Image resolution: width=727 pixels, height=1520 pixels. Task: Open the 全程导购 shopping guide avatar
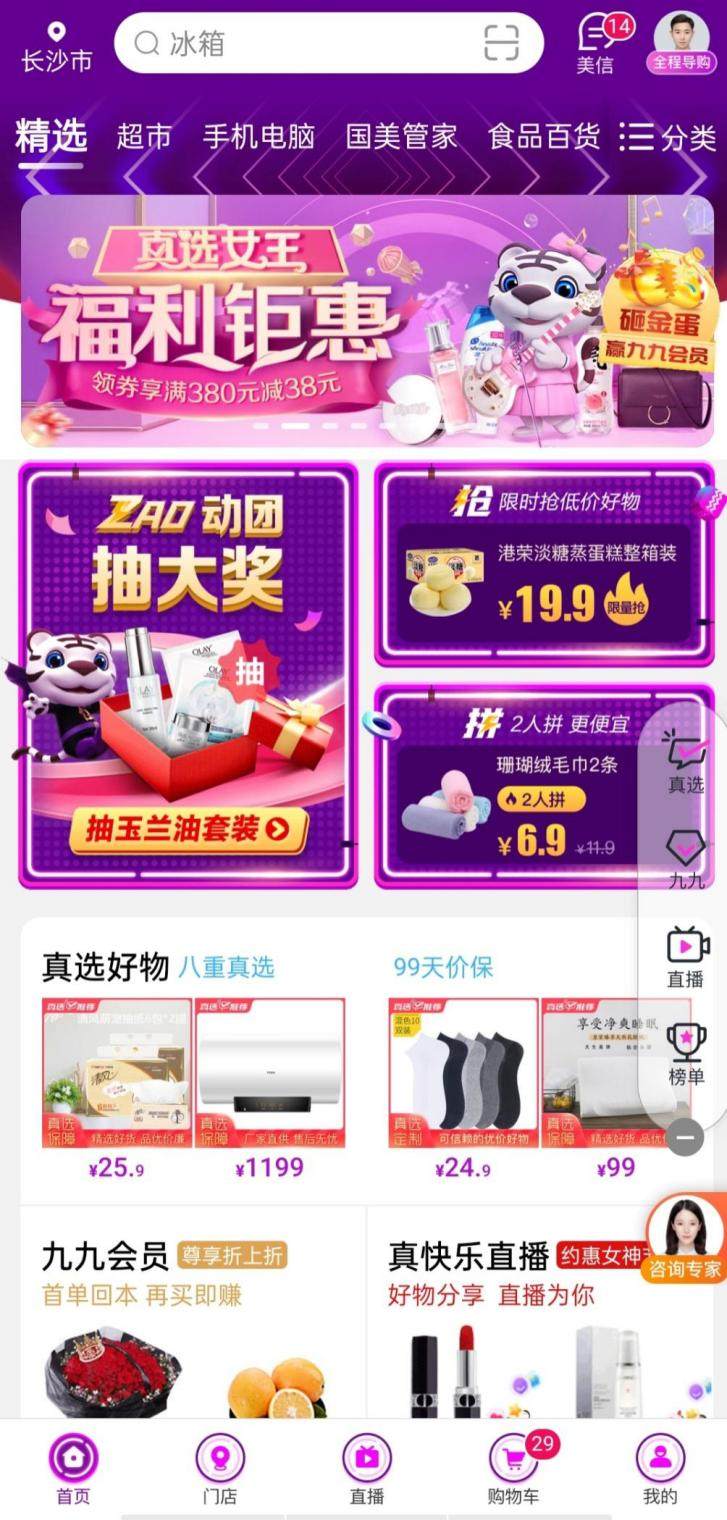682,43
